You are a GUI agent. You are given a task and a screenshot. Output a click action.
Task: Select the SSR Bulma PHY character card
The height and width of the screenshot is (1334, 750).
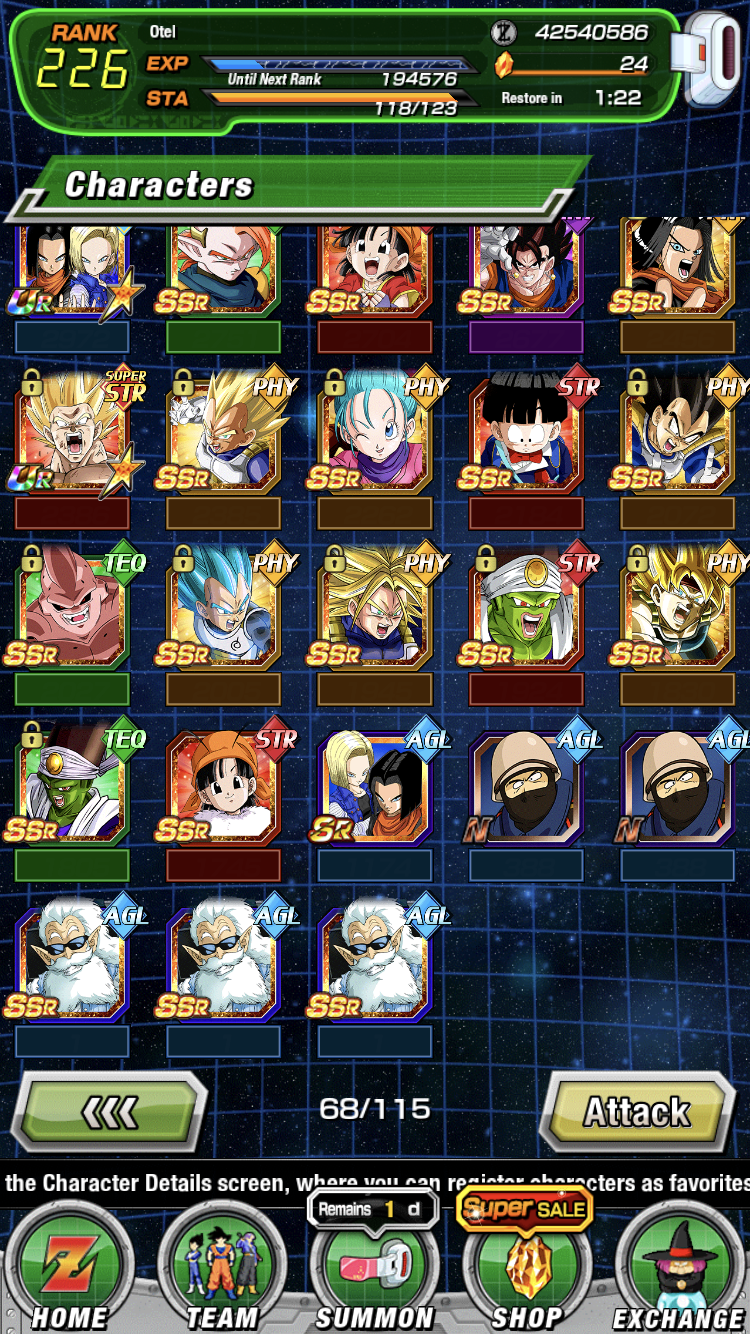375,432
